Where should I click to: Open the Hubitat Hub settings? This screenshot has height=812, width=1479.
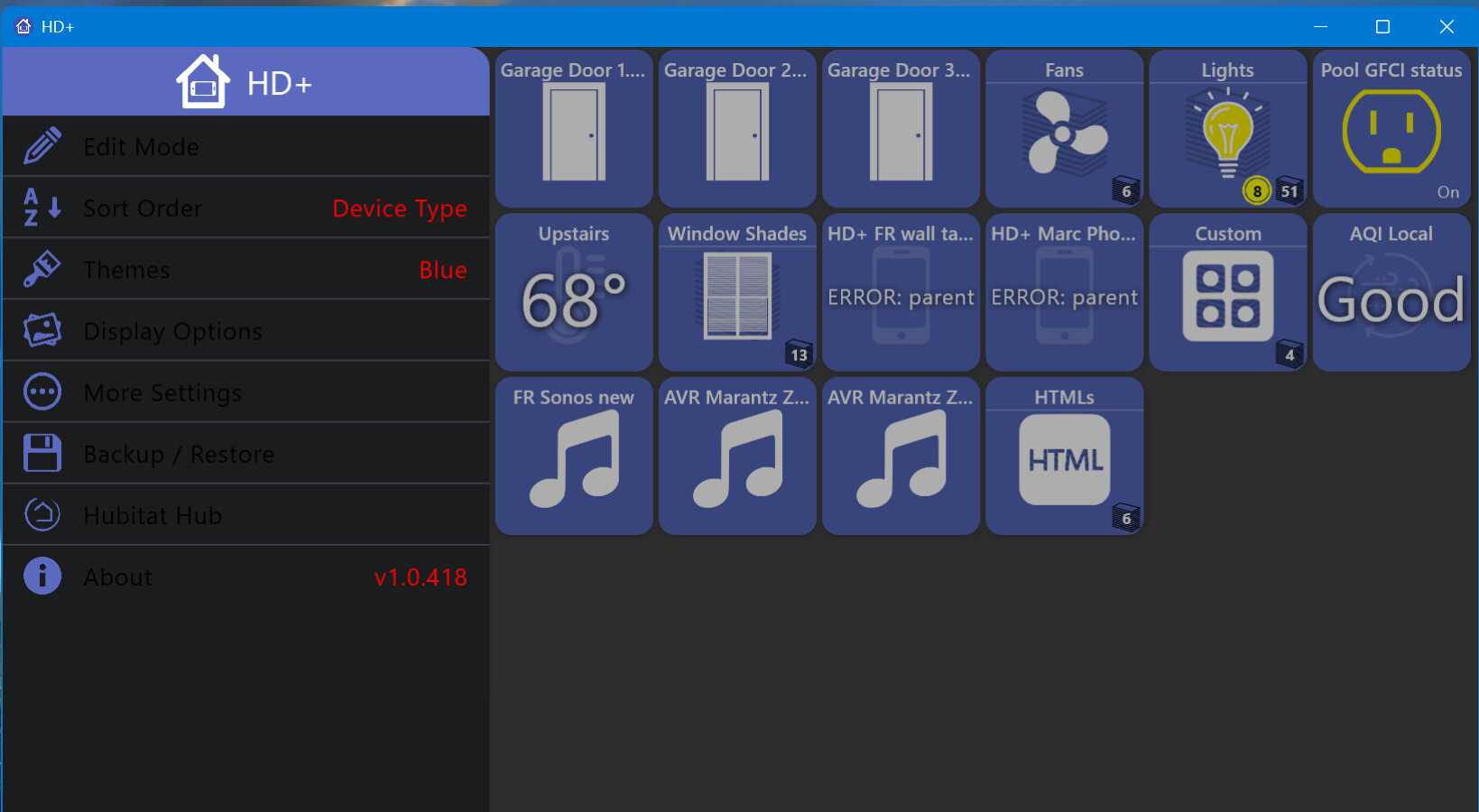(245, 515)
